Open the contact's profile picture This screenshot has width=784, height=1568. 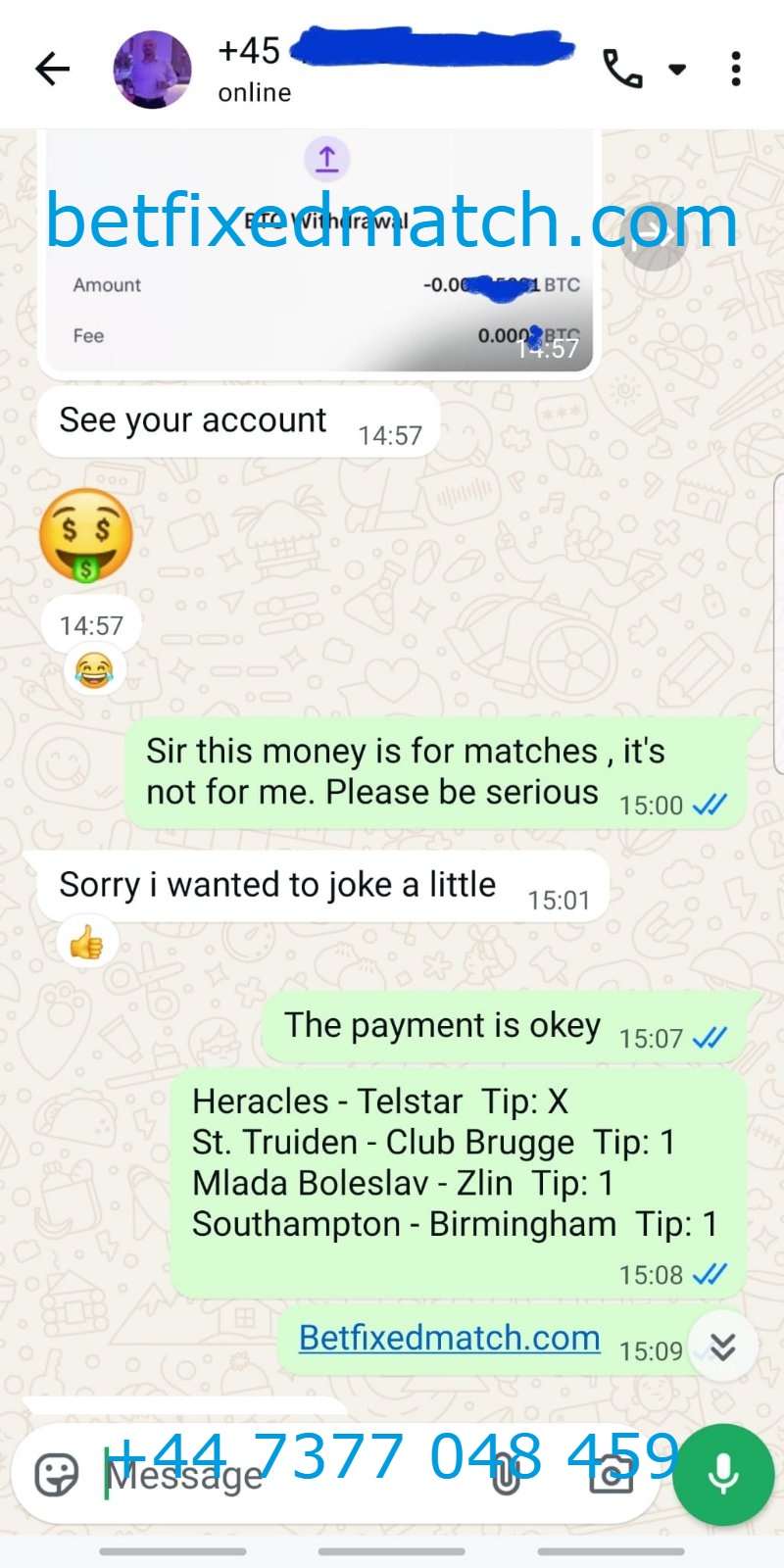coord(152,69)
